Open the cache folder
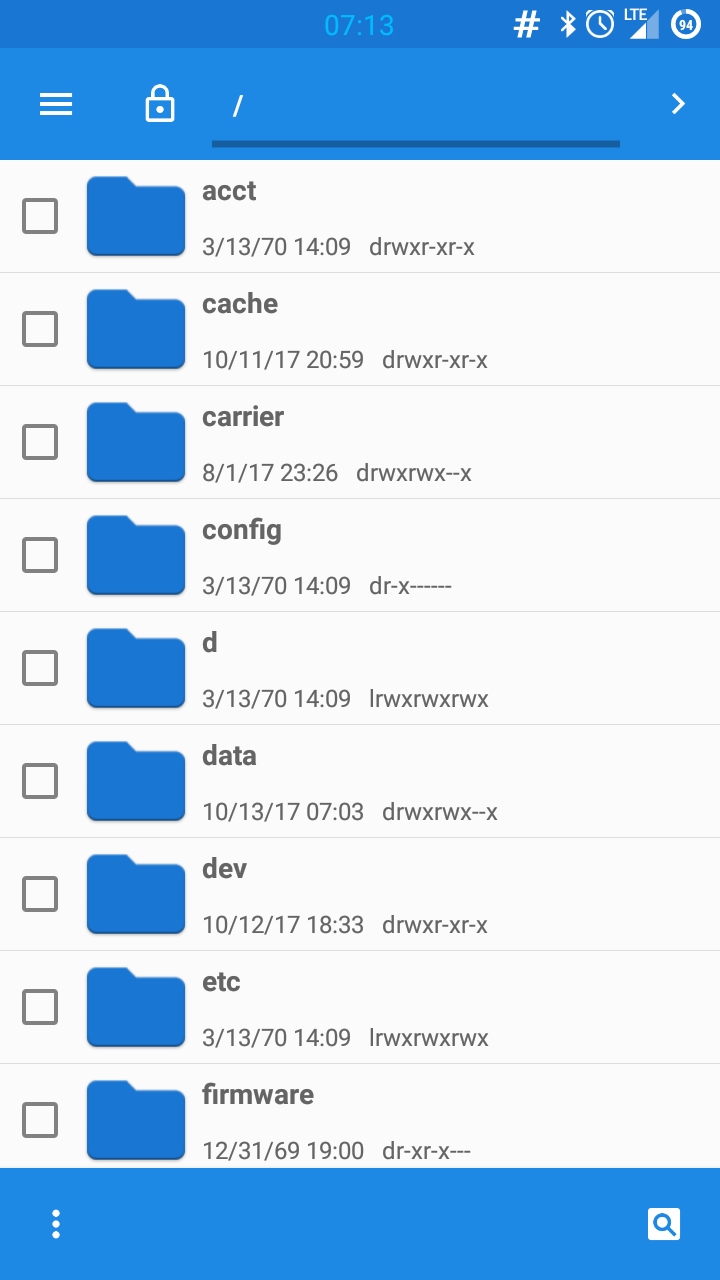Viewport: 720px width, 1280px height. pos(360,329)
